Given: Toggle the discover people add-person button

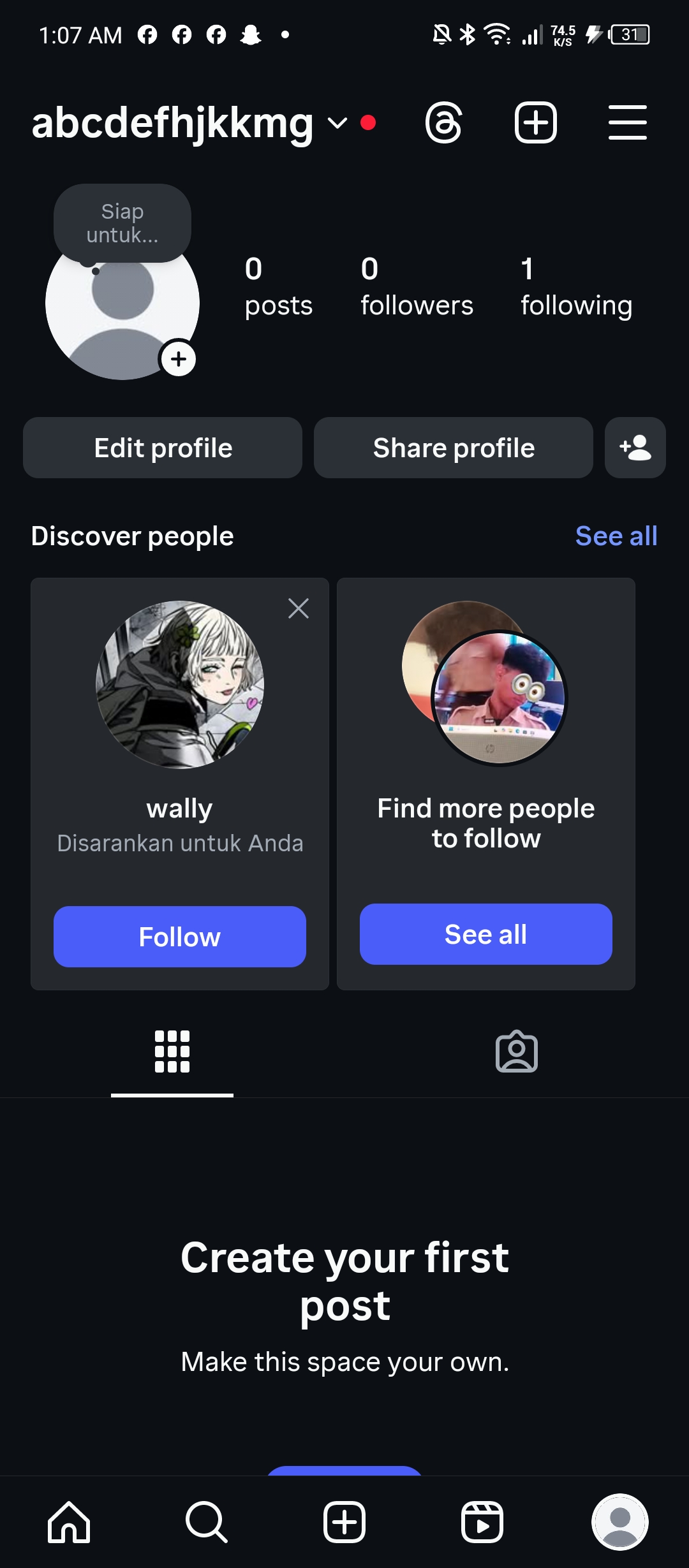Looking at the screenshot, I should (x=635, y=448).
